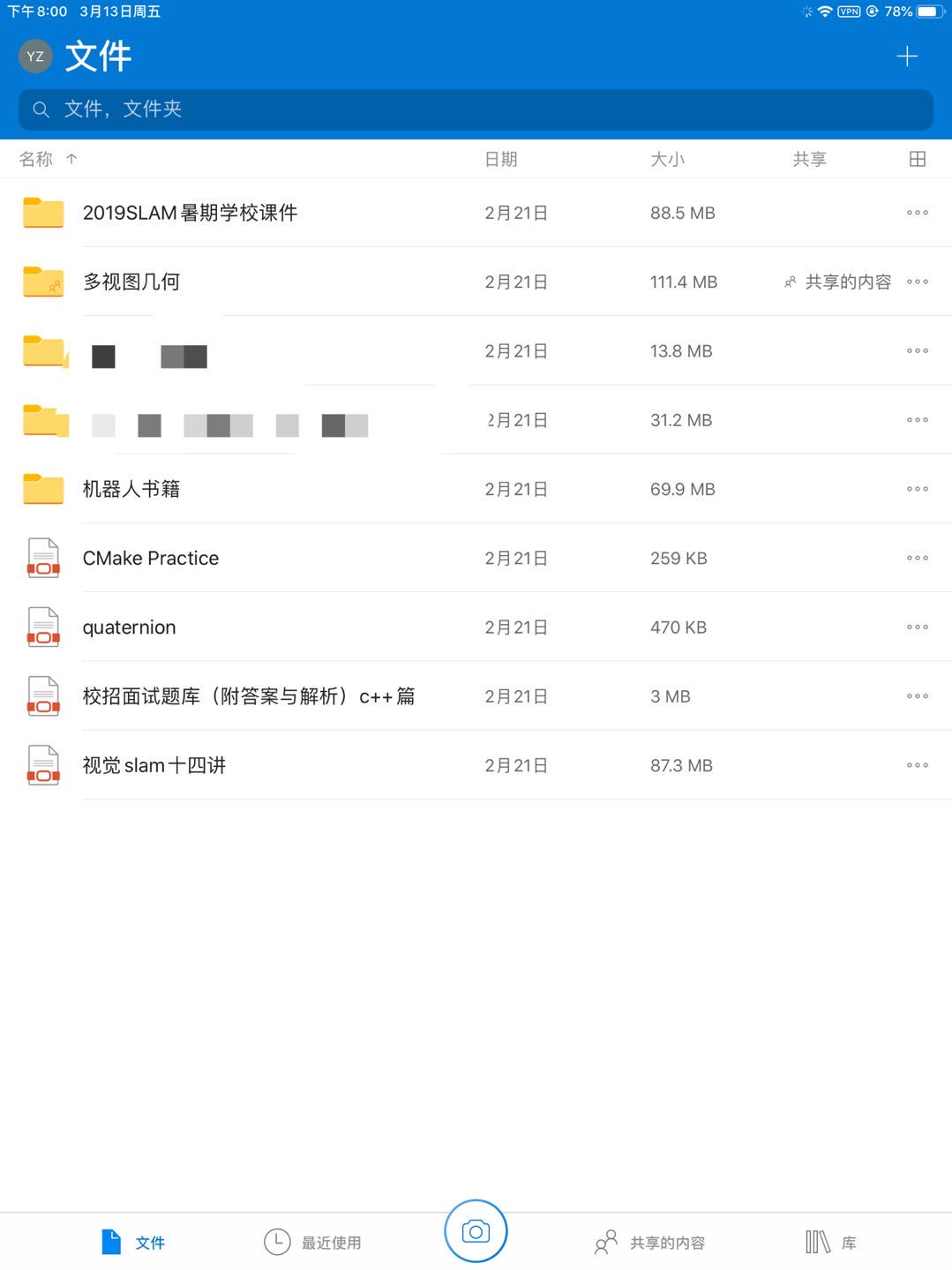The height and width of the screenshot is (1270, 952).
Task: Show more options for CMake Practice
Action: (x=918, y=558)
